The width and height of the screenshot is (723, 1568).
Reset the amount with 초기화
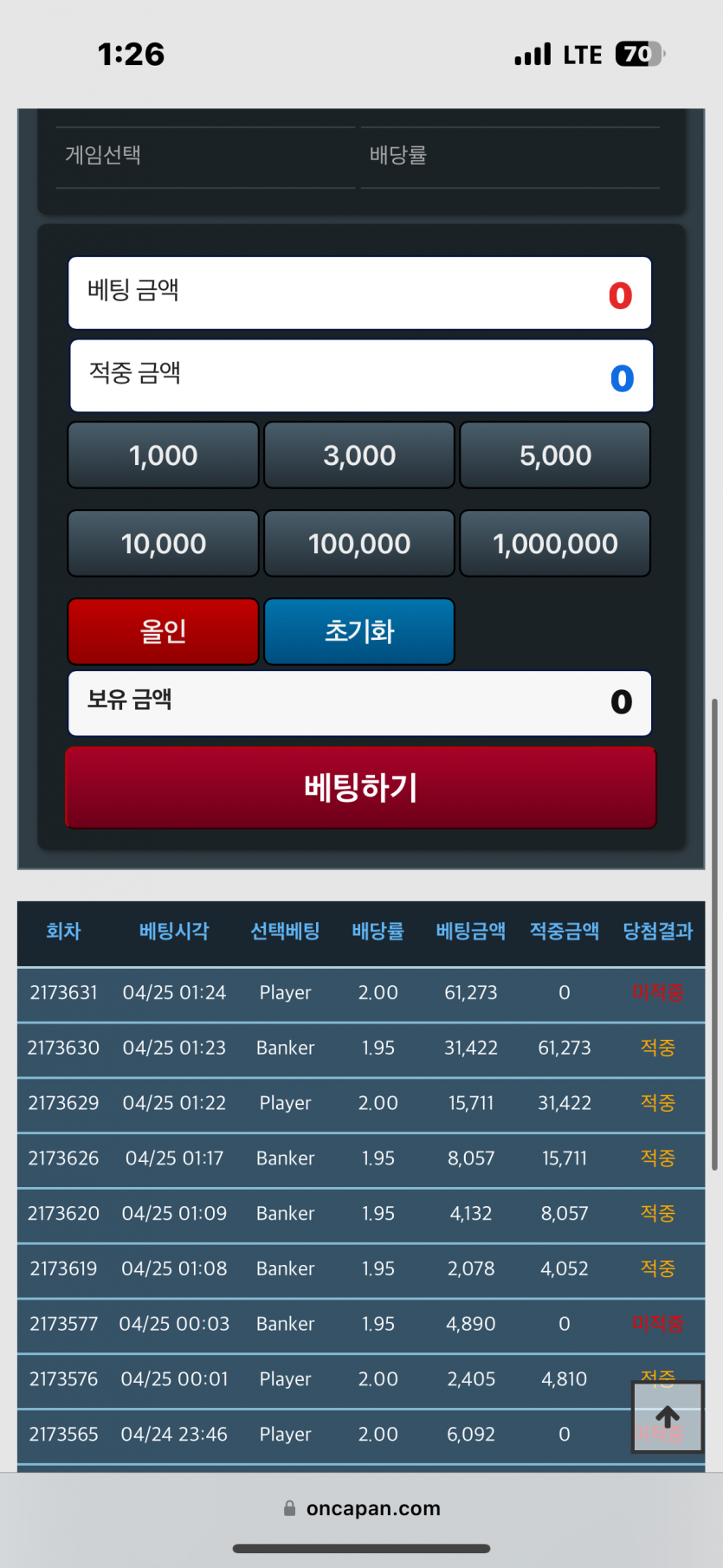[359, 631]
